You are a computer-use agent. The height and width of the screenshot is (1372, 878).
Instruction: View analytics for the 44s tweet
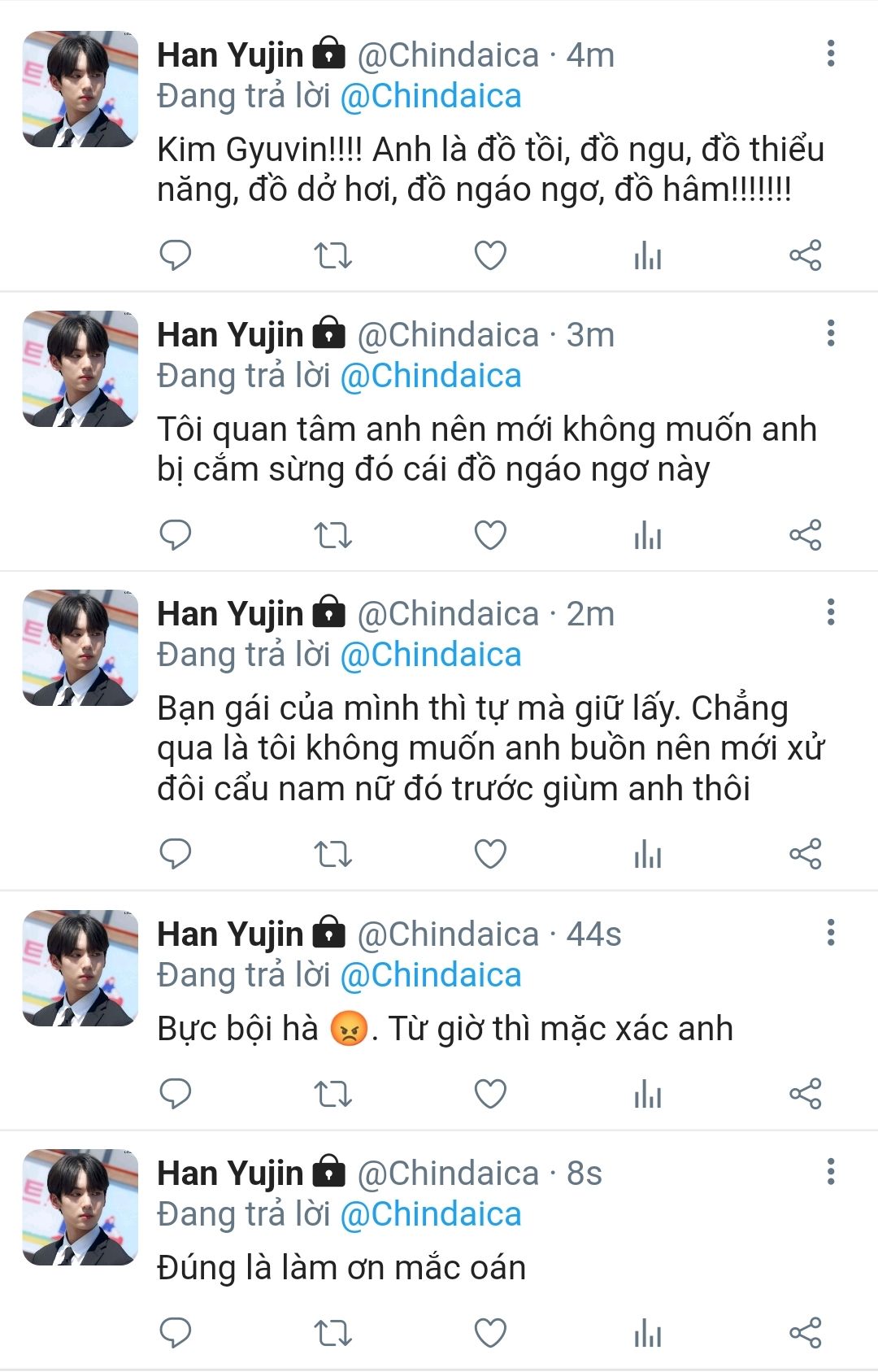(648, 1094)
